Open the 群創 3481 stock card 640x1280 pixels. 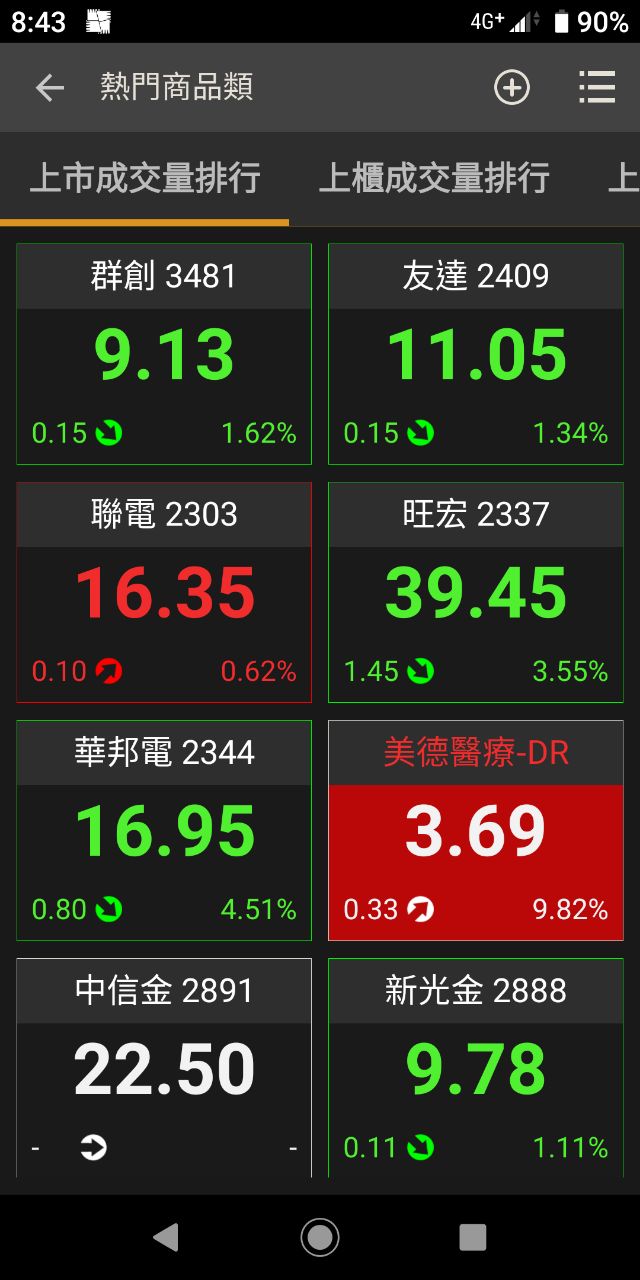pos(164,355)
